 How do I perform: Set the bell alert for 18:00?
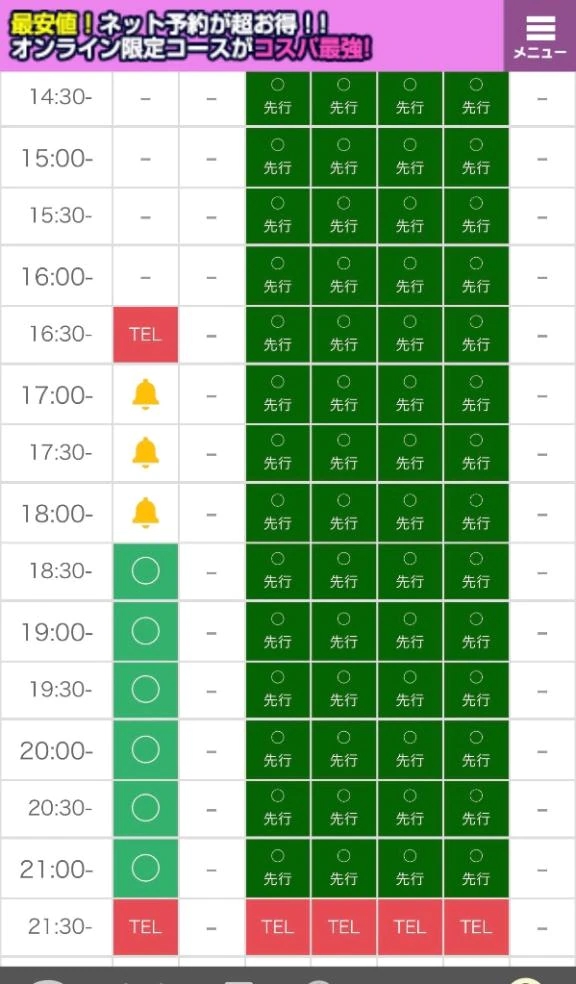pyautogui.click(x=146, y=513)
